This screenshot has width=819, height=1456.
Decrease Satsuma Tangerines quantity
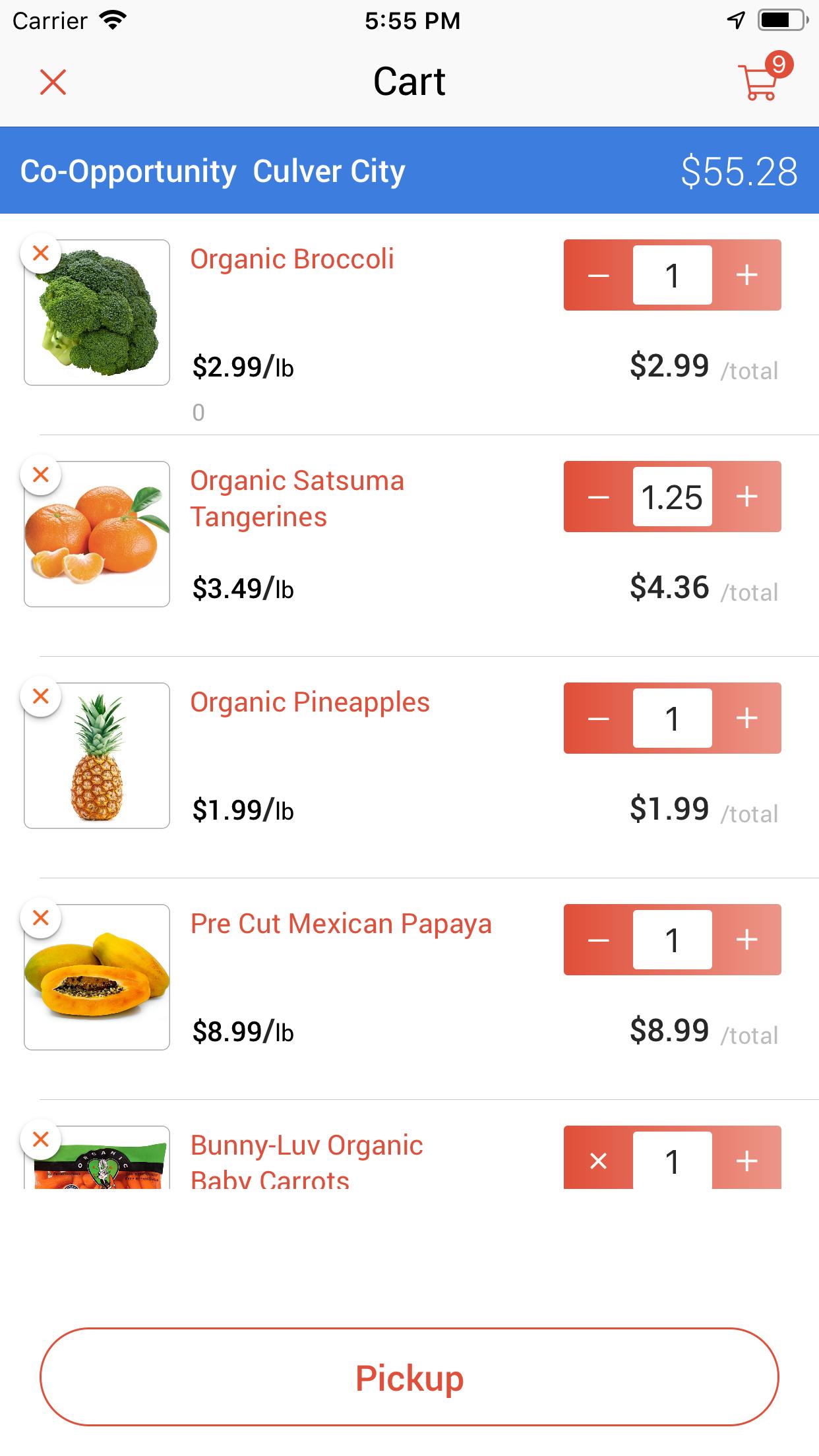598,497
